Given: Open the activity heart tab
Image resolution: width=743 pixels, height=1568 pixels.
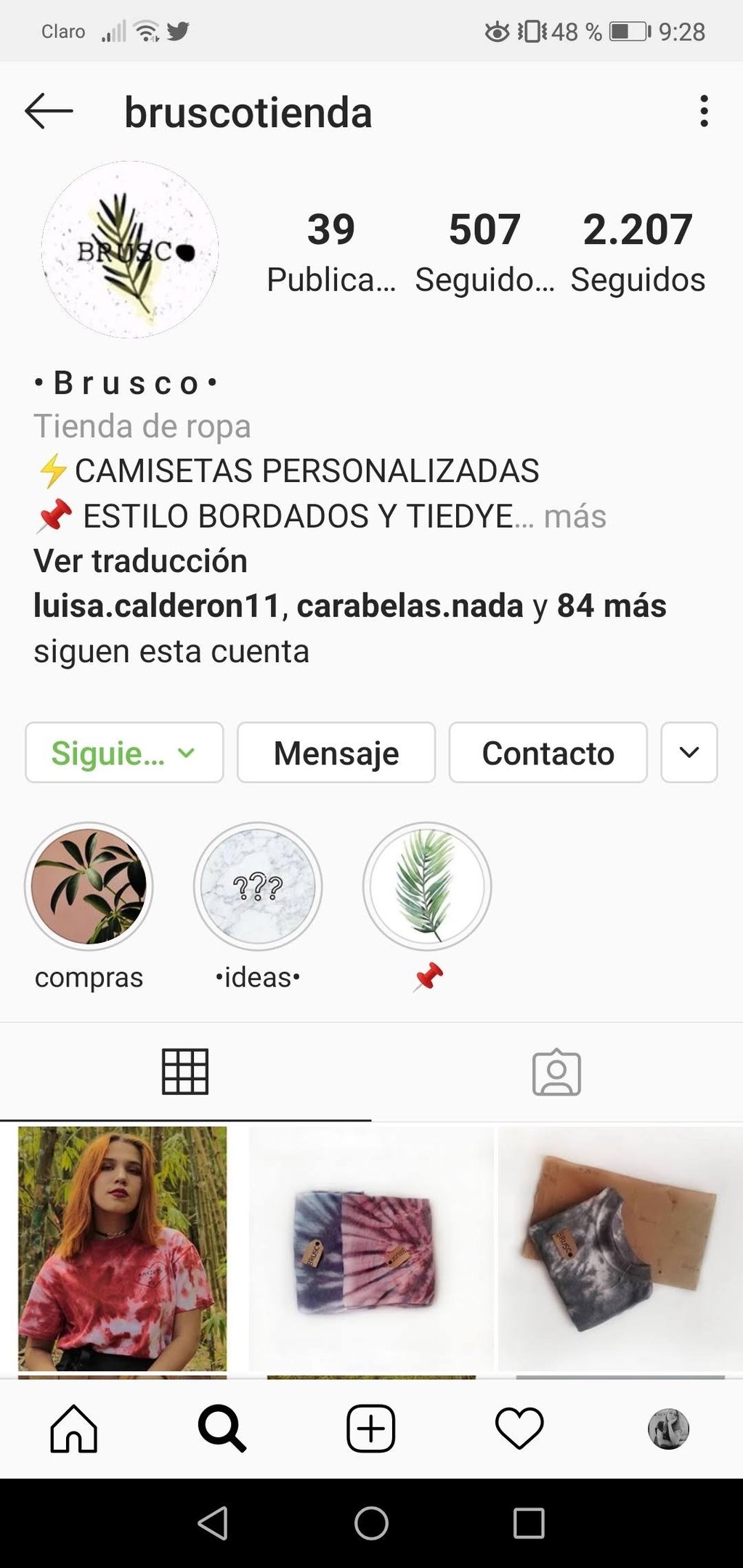Looking at the screenshot, I should (519, 1428).
